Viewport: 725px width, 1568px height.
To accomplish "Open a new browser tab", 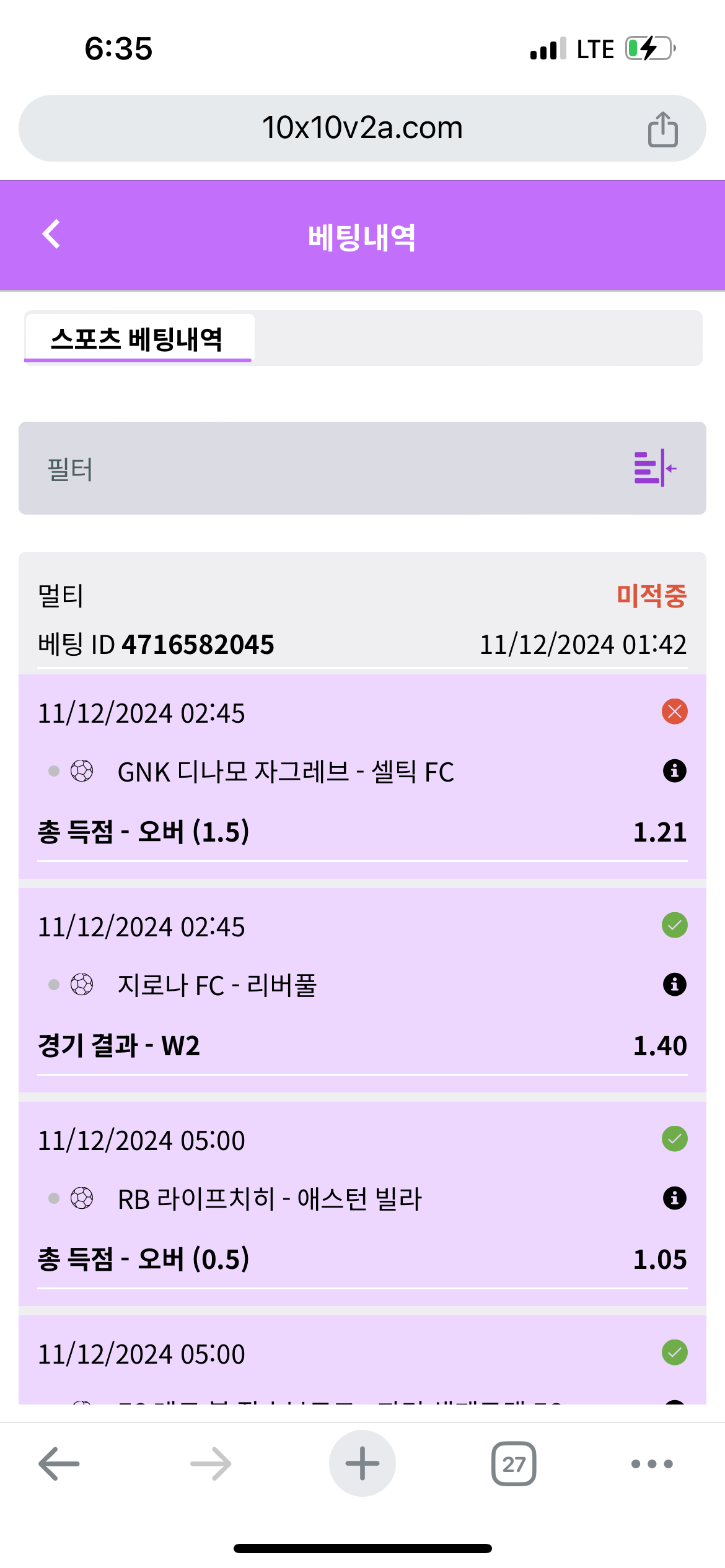I will tap(362, 1463).
